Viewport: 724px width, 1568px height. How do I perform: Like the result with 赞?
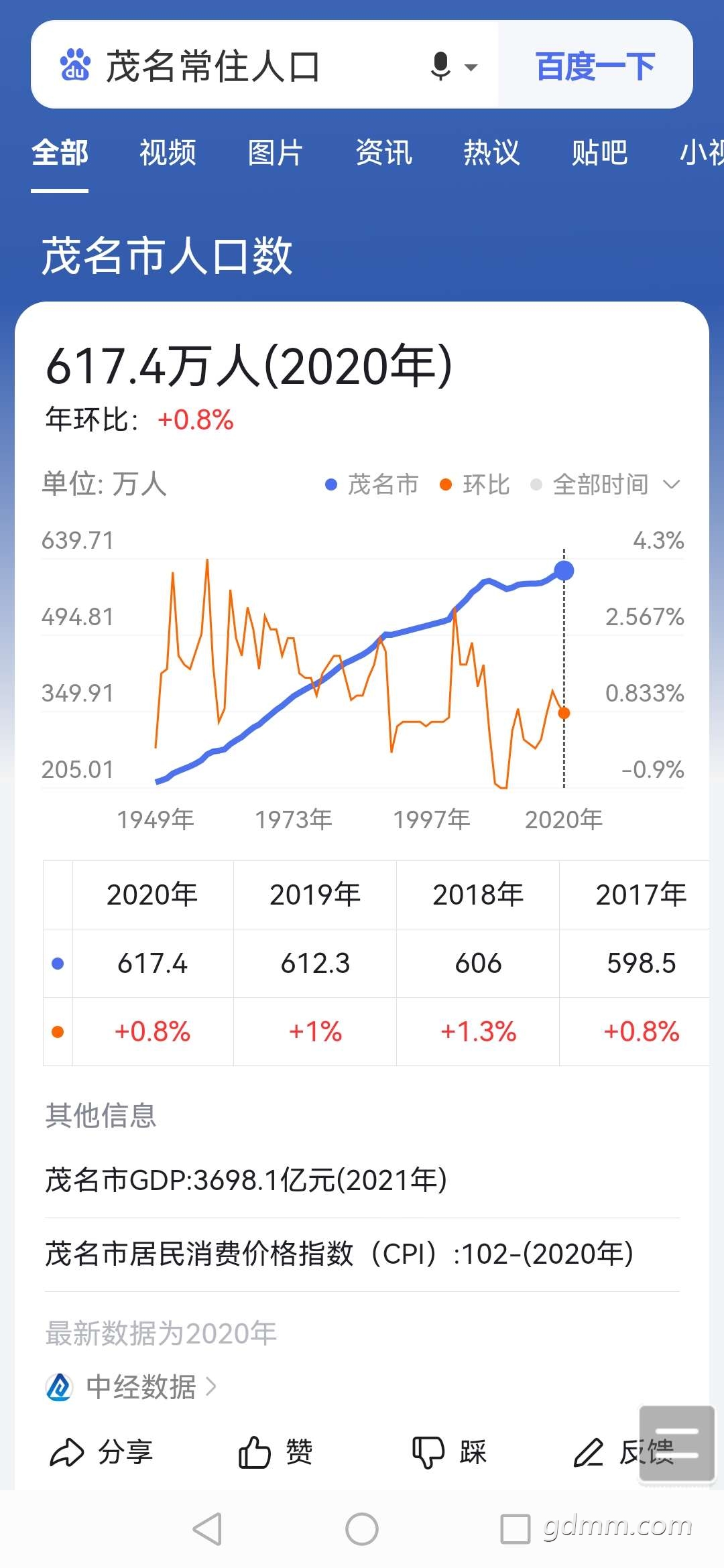pyautogui.click(x=276, y=1452)
